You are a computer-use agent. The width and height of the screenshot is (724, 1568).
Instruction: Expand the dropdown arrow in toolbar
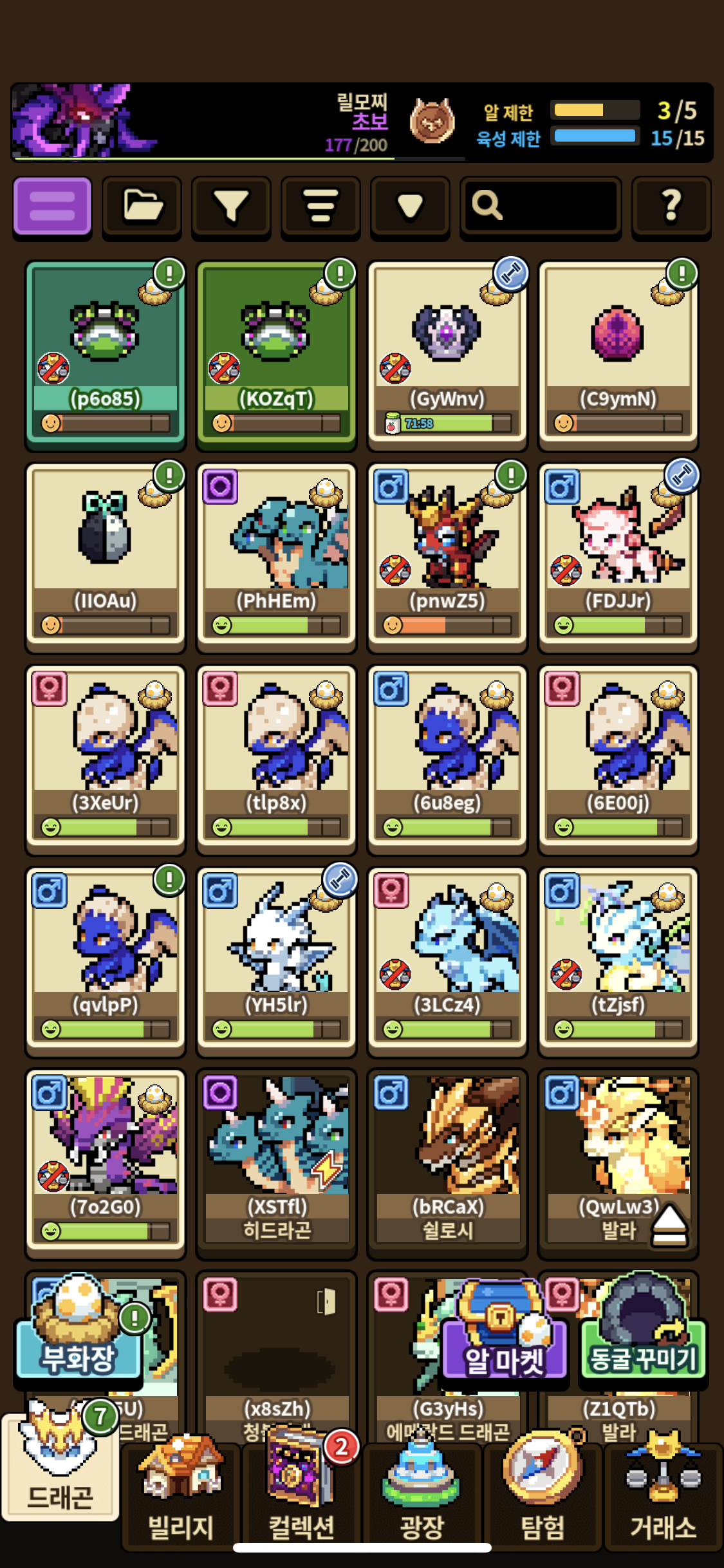[410, 207]
